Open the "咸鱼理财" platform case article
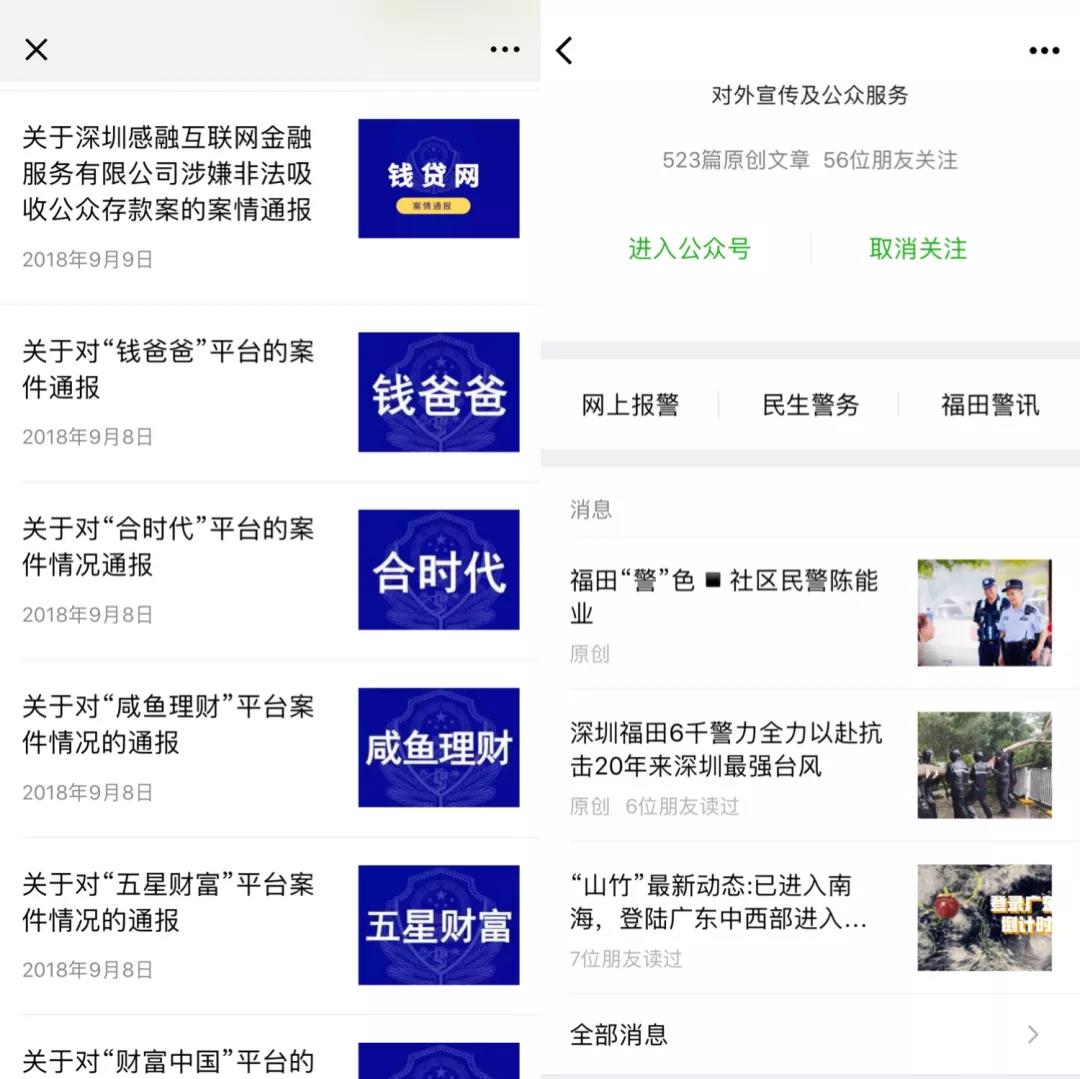 (x=168, y=725)
